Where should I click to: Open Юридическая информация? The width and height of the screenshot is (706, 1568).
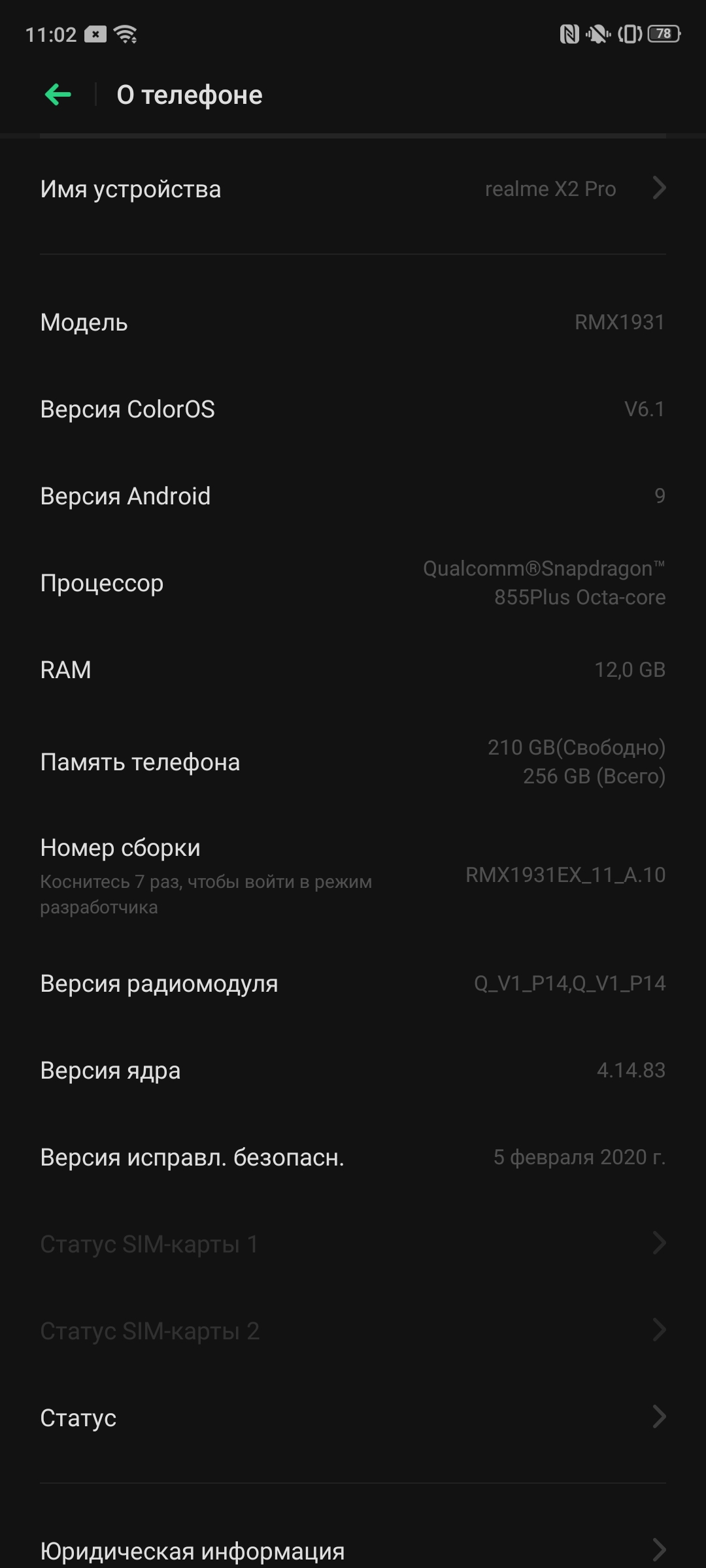[x=353, y=1550]
